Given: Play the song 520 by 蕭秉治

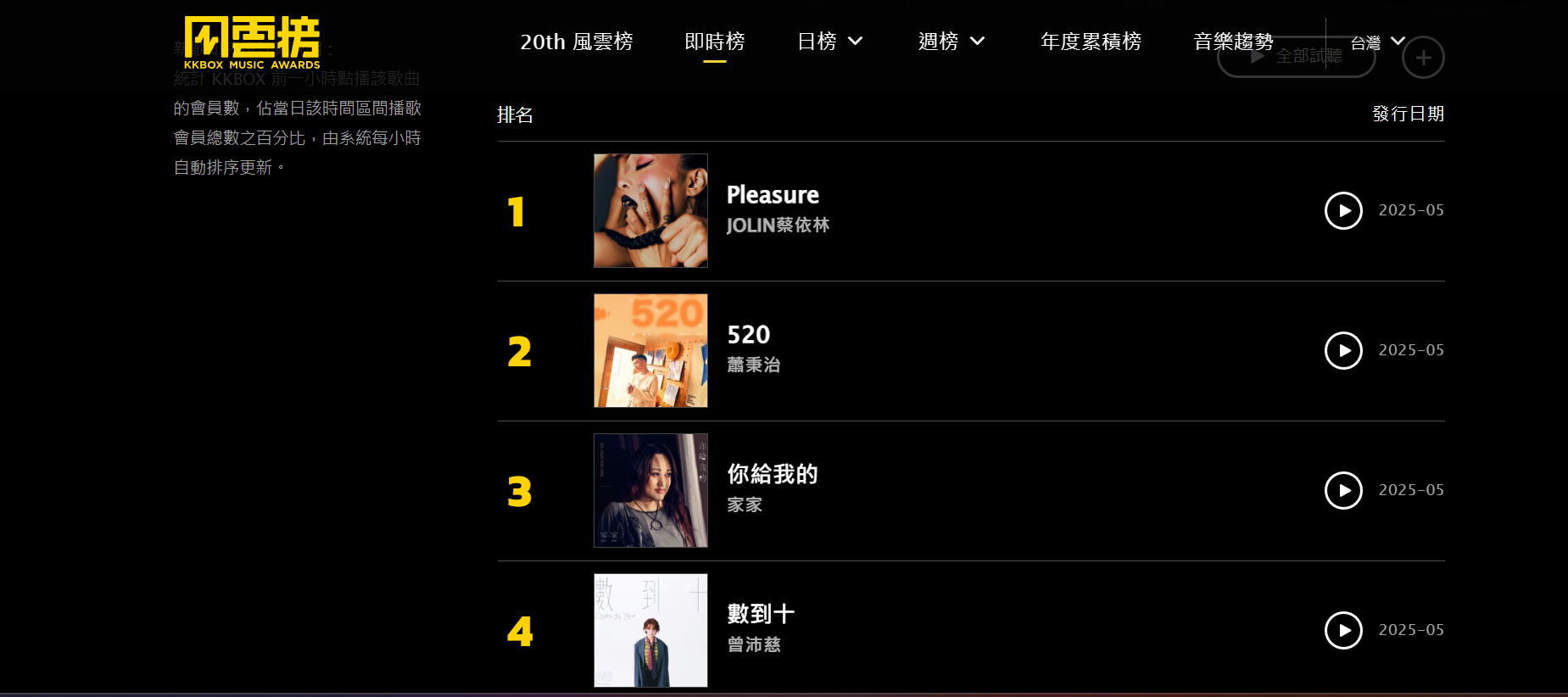Looking at the screenshot, I should click(x=1343, y=351).
